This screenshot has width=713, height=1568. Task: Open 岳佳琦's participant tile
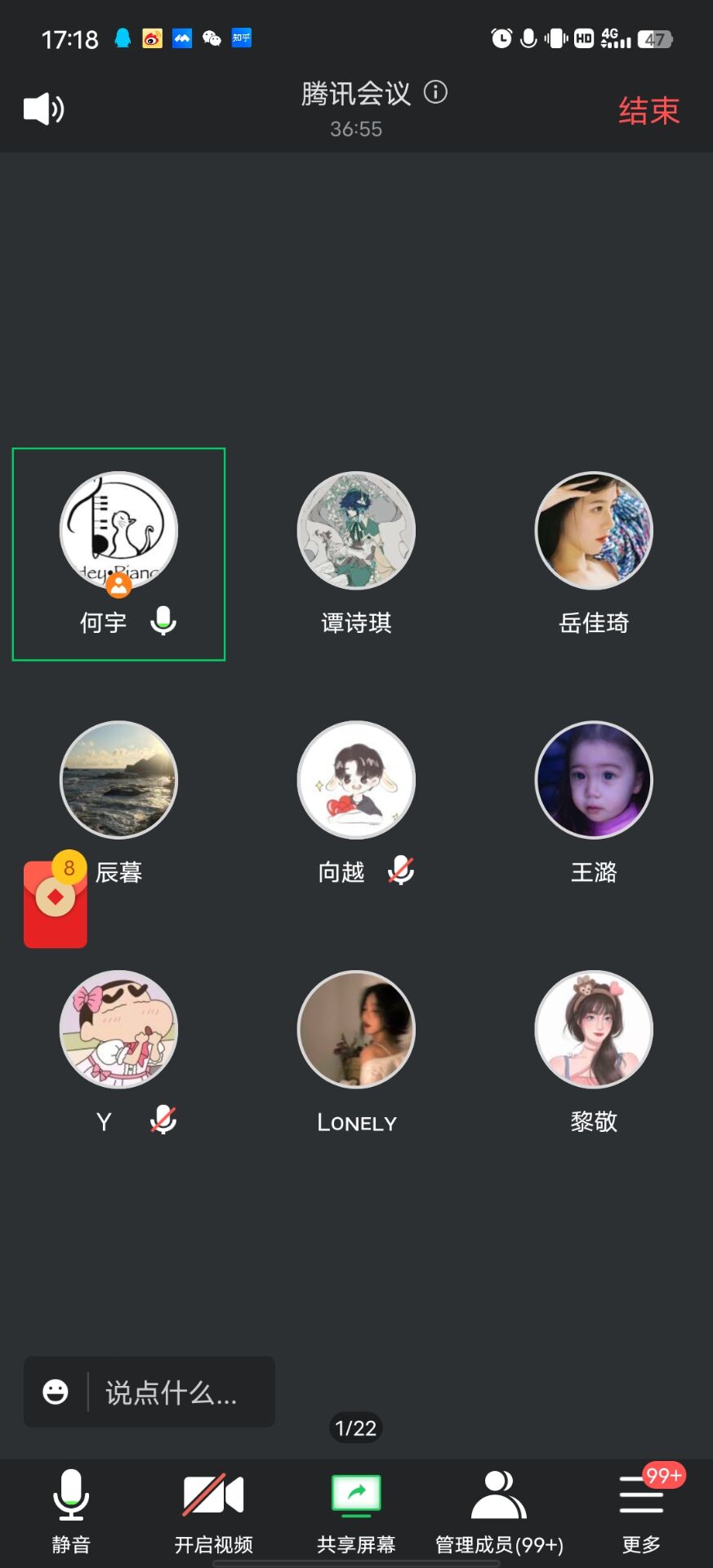point(594,554)
